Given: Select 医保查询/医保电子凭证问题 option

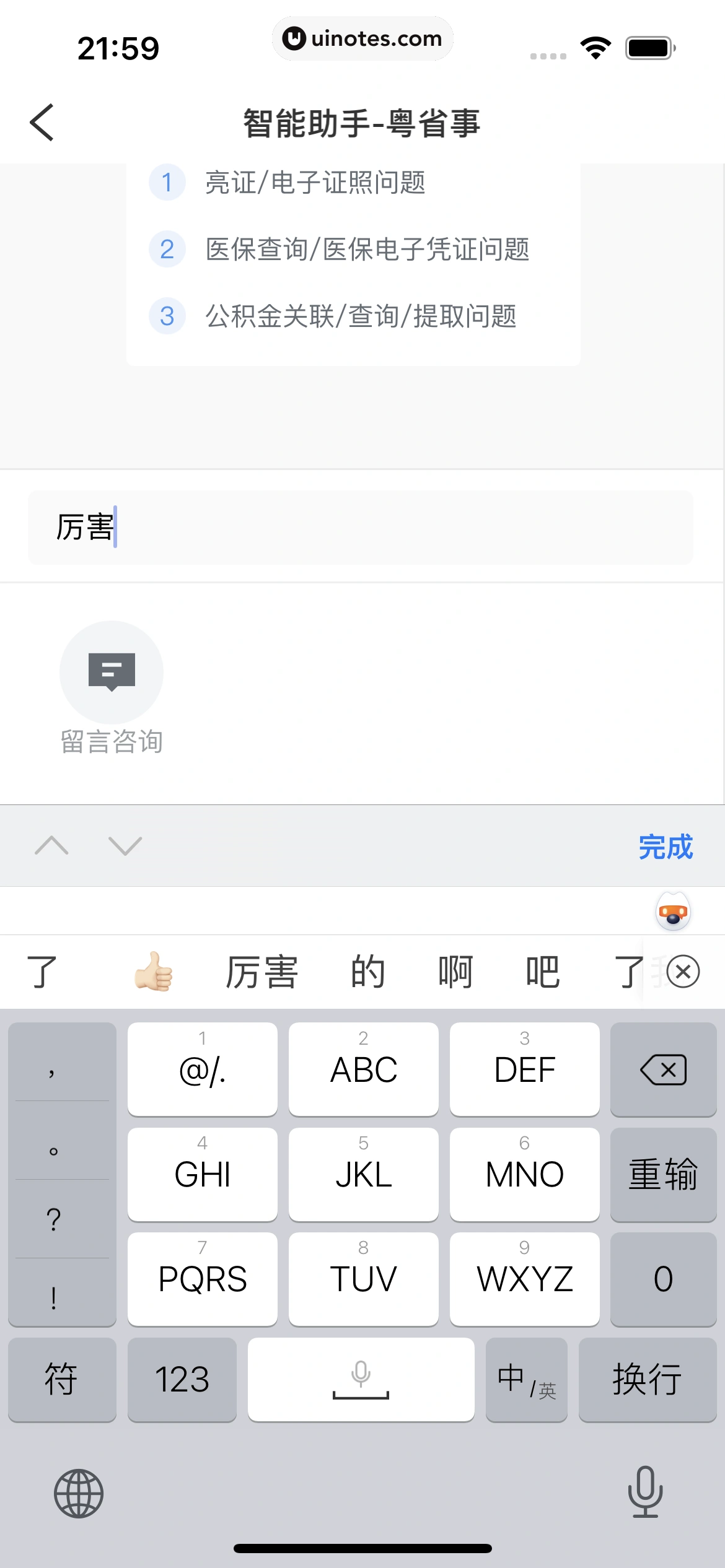Looking at the screenshot, I should (367, 249).
